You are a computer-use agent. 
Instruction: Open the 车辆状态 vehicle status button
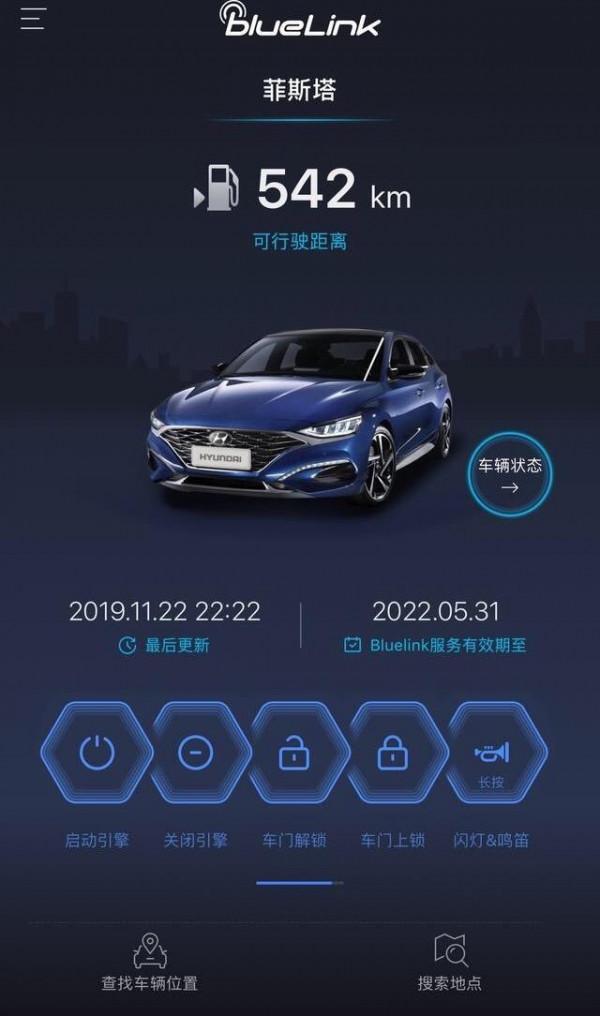pos(510,474)
